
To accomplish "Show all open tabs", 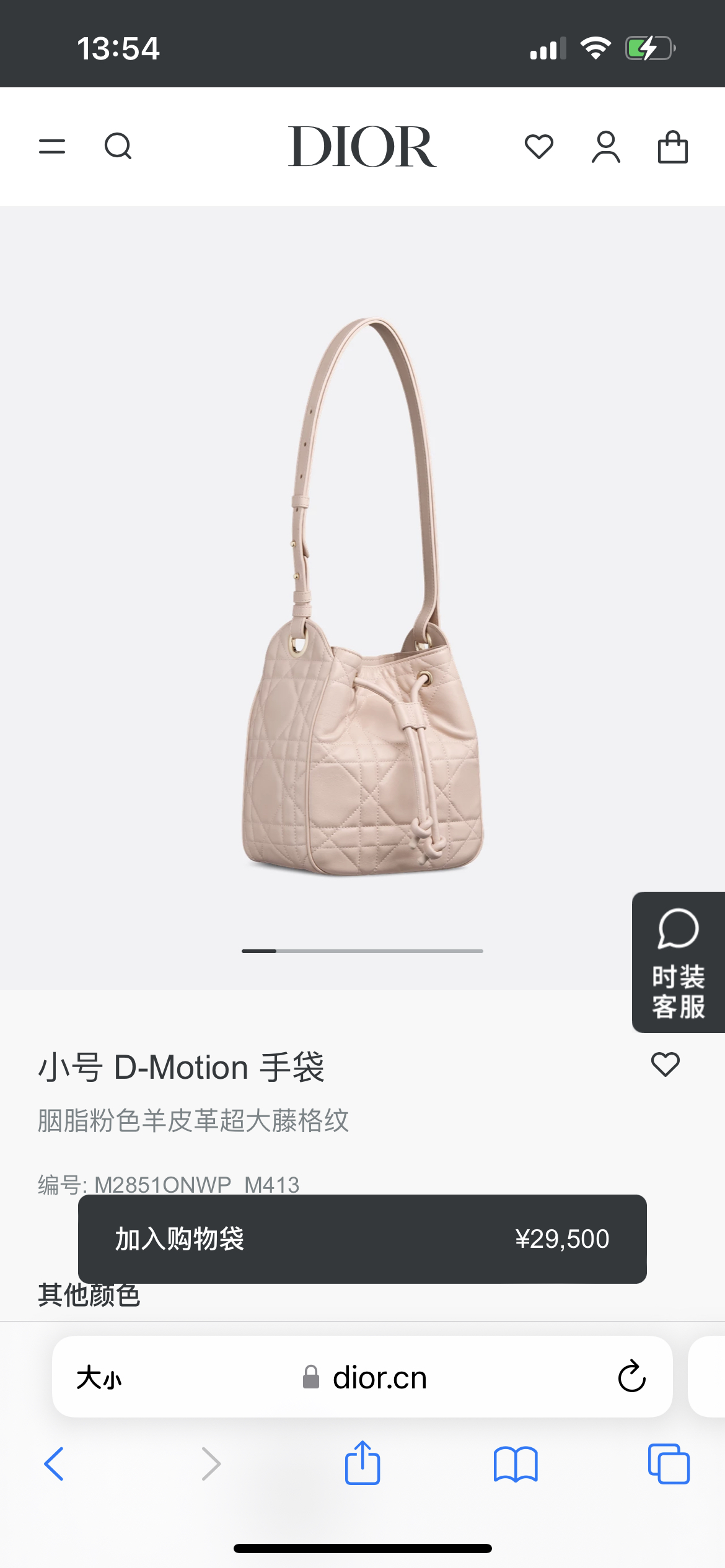I will [668, 1464].
